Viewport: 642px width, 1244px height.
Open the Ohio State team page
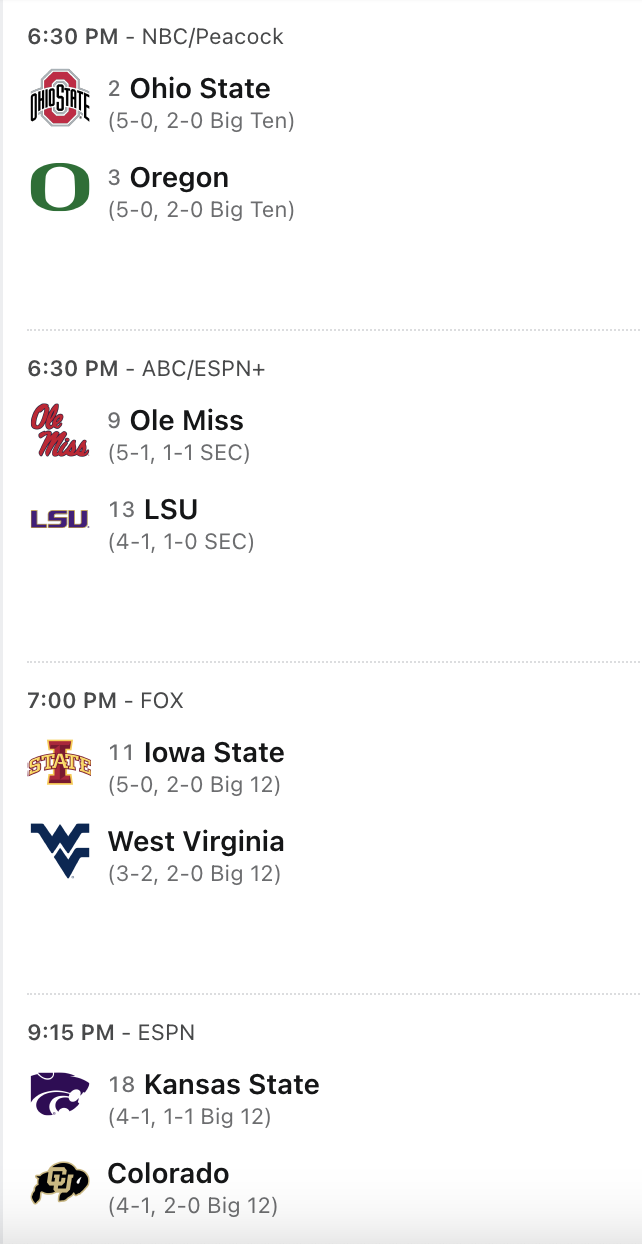click(x=200, y=89)
